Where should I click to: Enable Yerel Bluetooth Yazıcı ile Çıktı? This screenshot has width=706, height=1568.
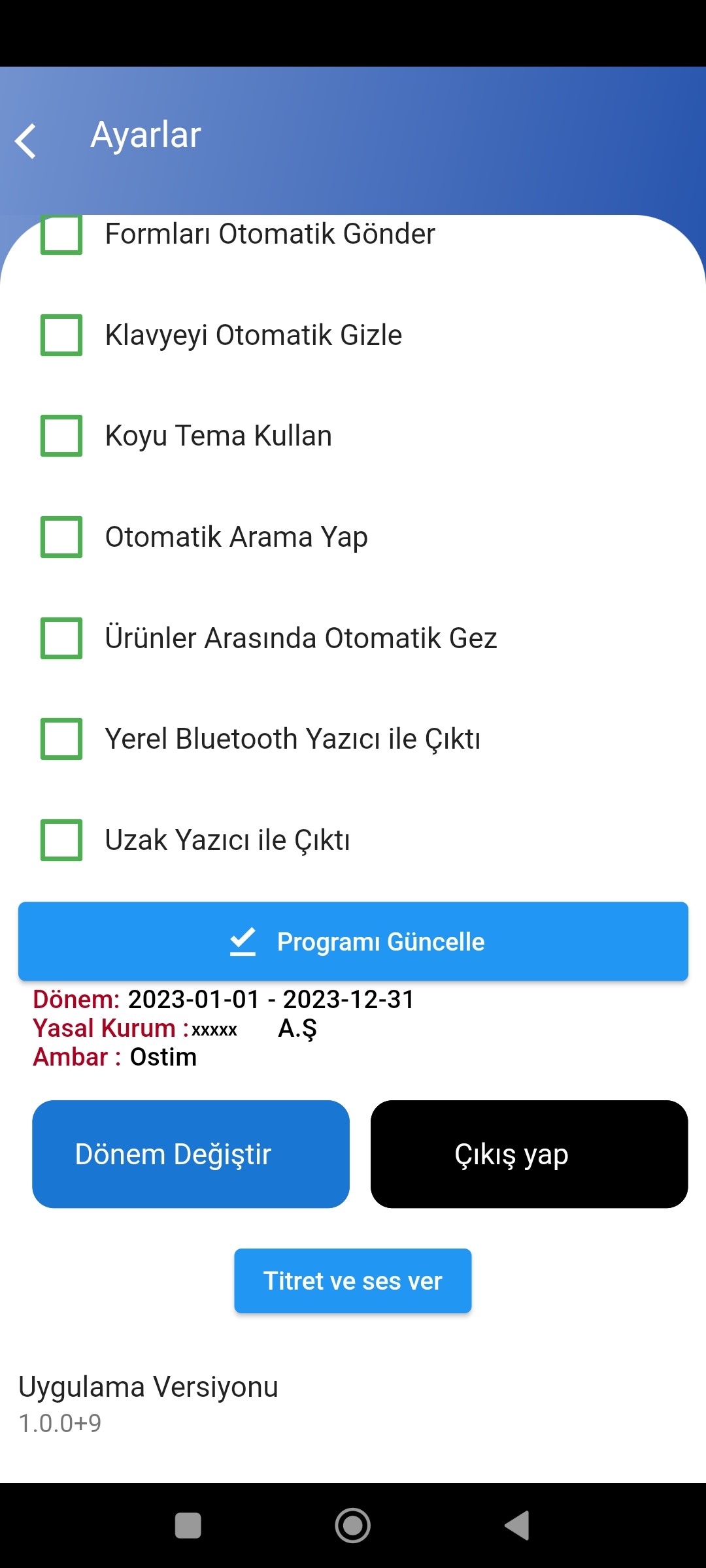[61, 739]
